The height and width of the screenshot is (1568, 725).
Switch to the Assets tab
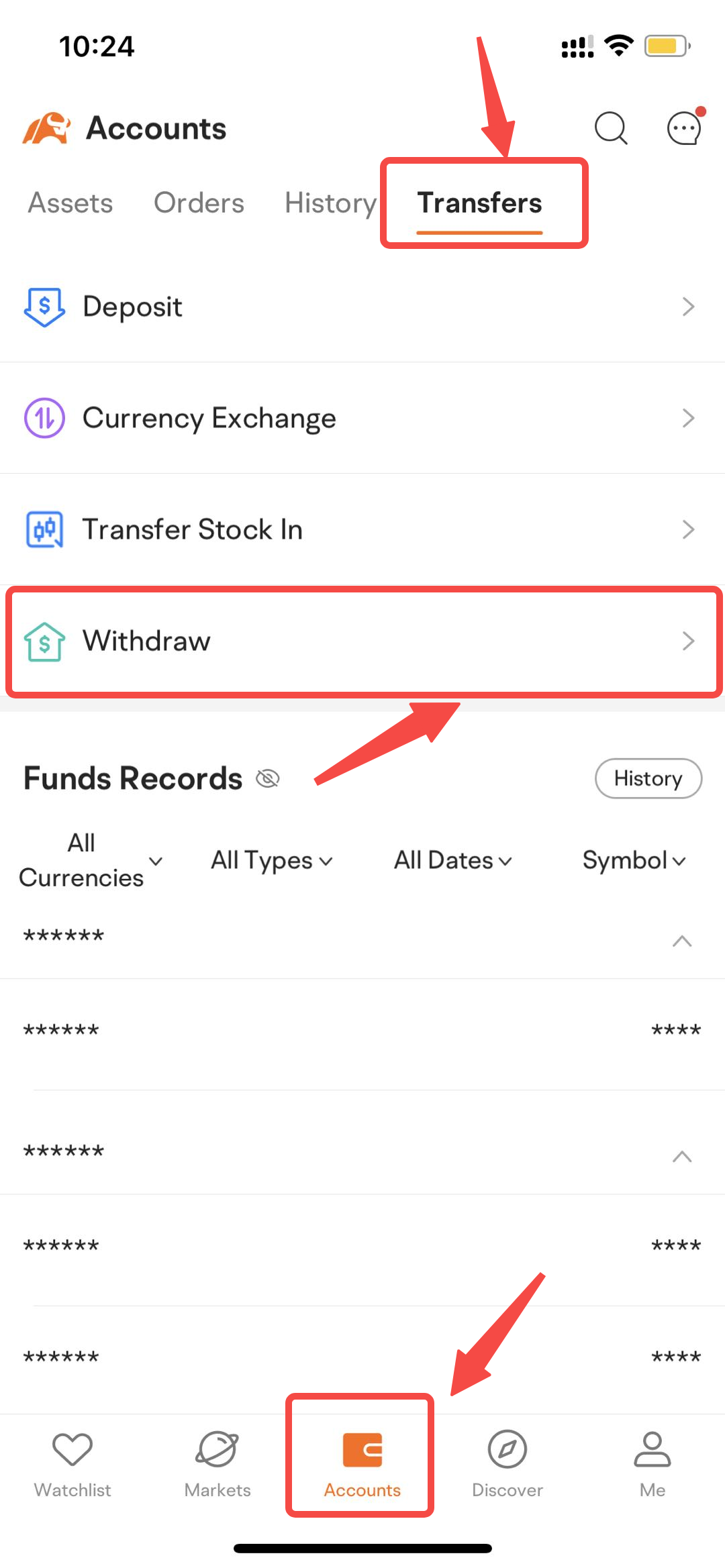pyautogui.click(x=70, y=203)
